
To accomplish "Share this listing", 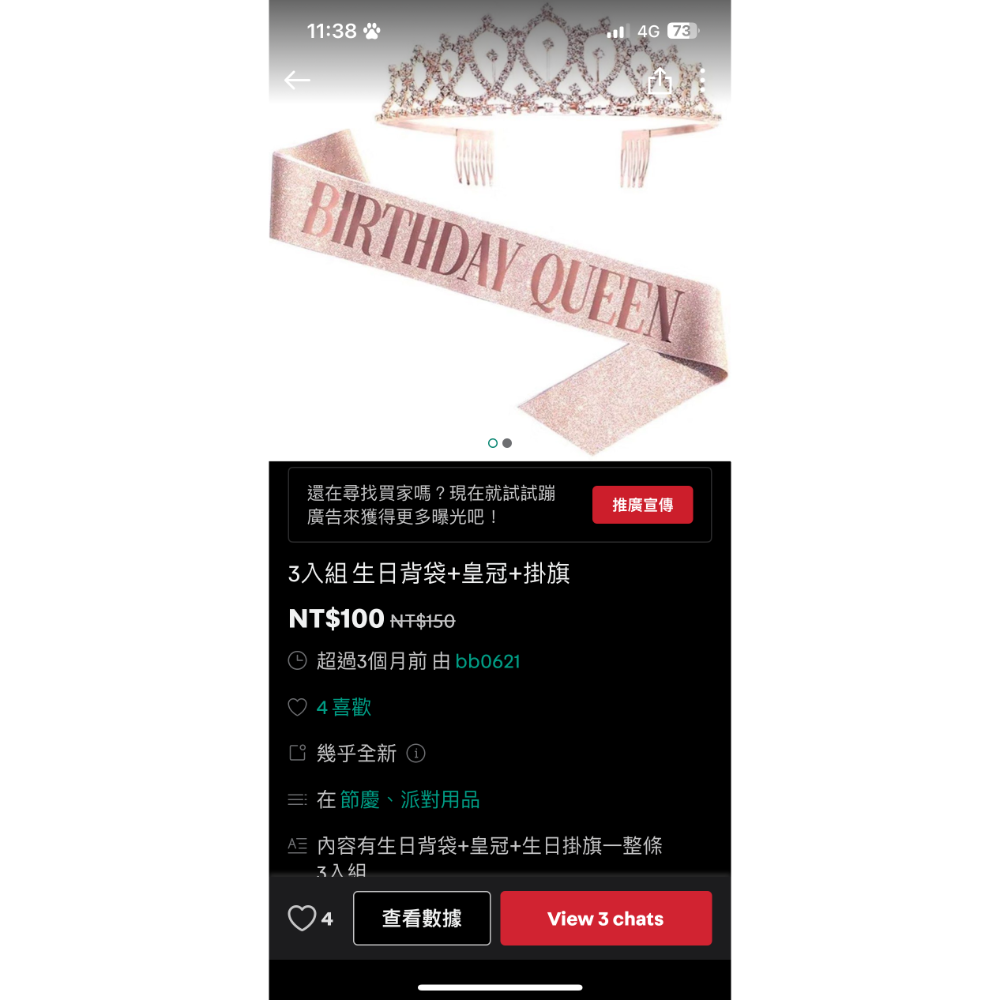I will coord(659,81).
